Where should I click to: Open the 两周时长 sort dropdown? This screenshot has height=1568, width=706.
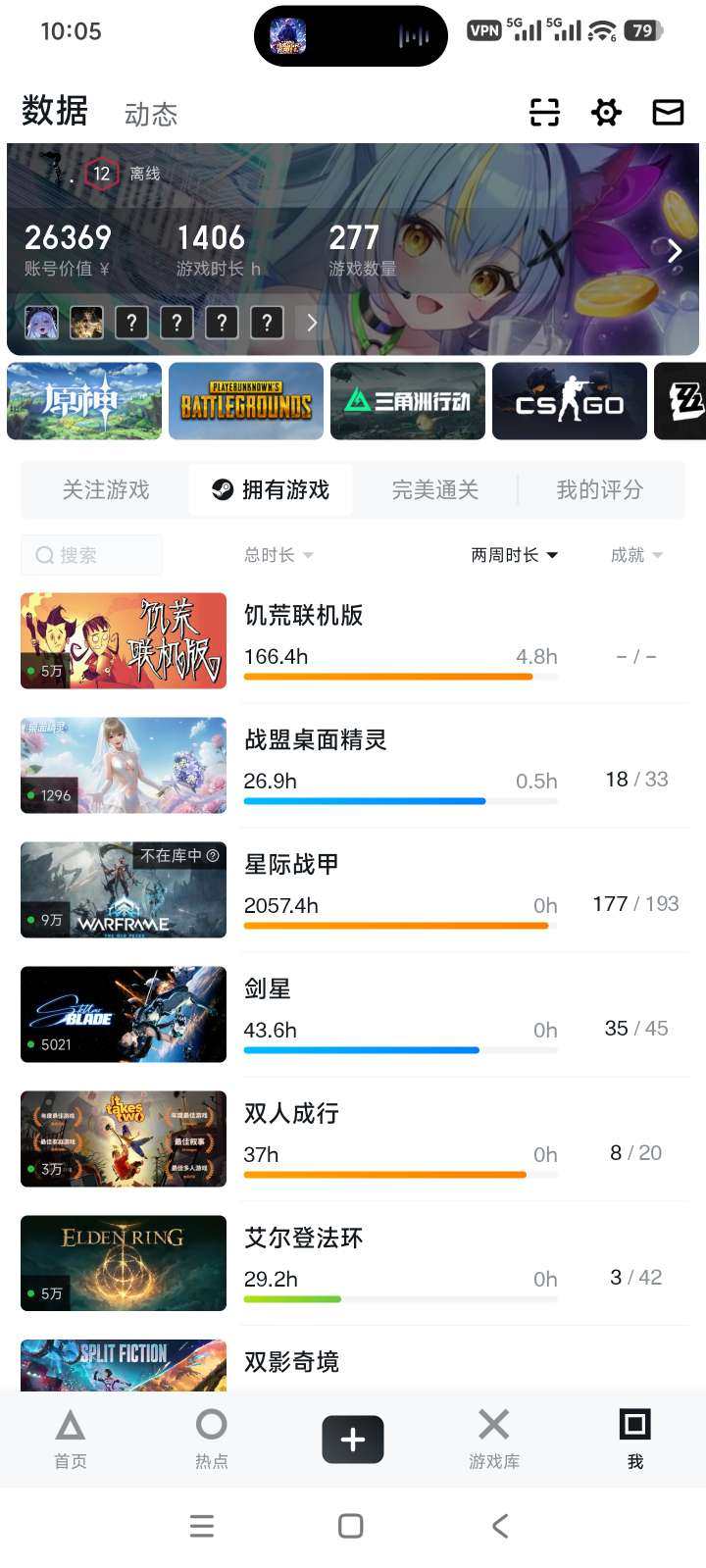514,555
